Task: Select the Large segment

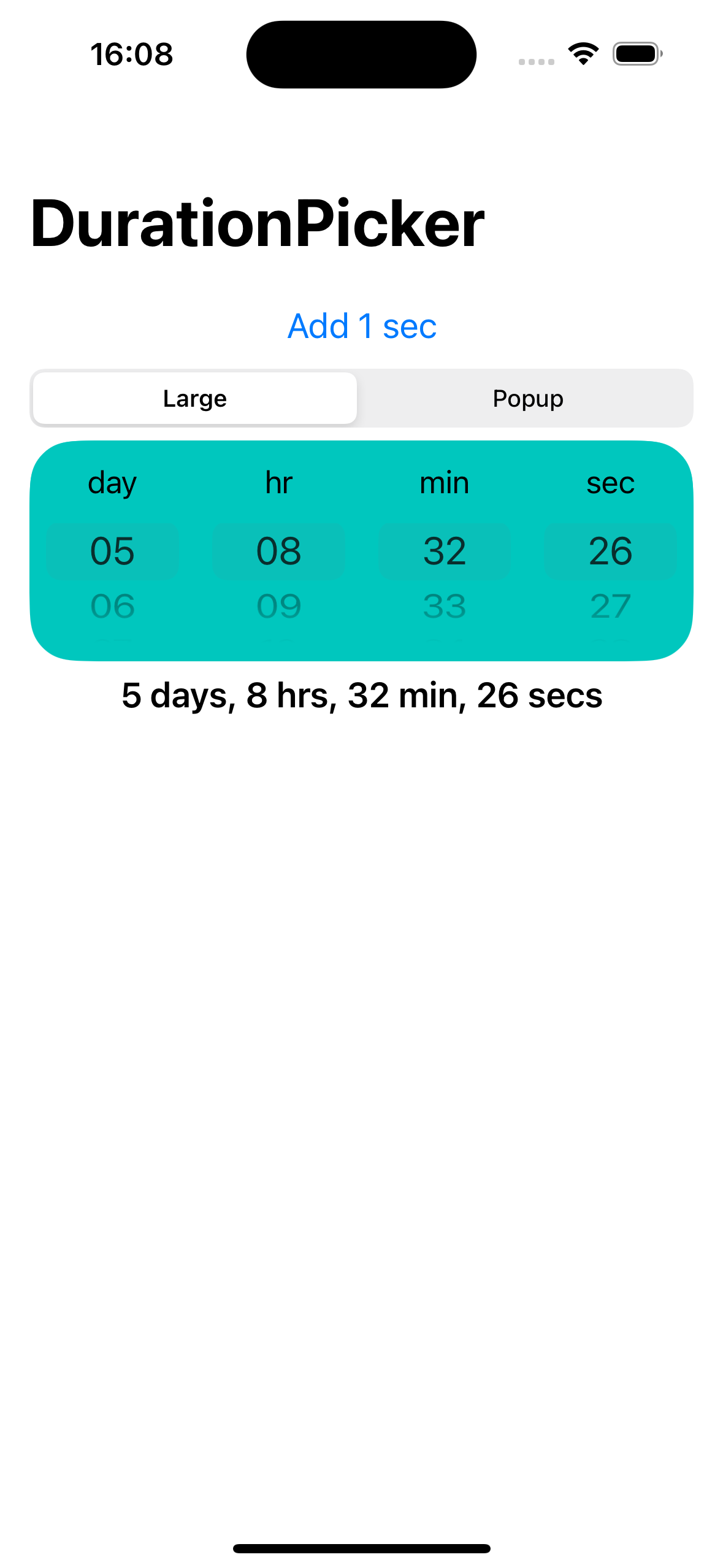Action: pos(195,399)
